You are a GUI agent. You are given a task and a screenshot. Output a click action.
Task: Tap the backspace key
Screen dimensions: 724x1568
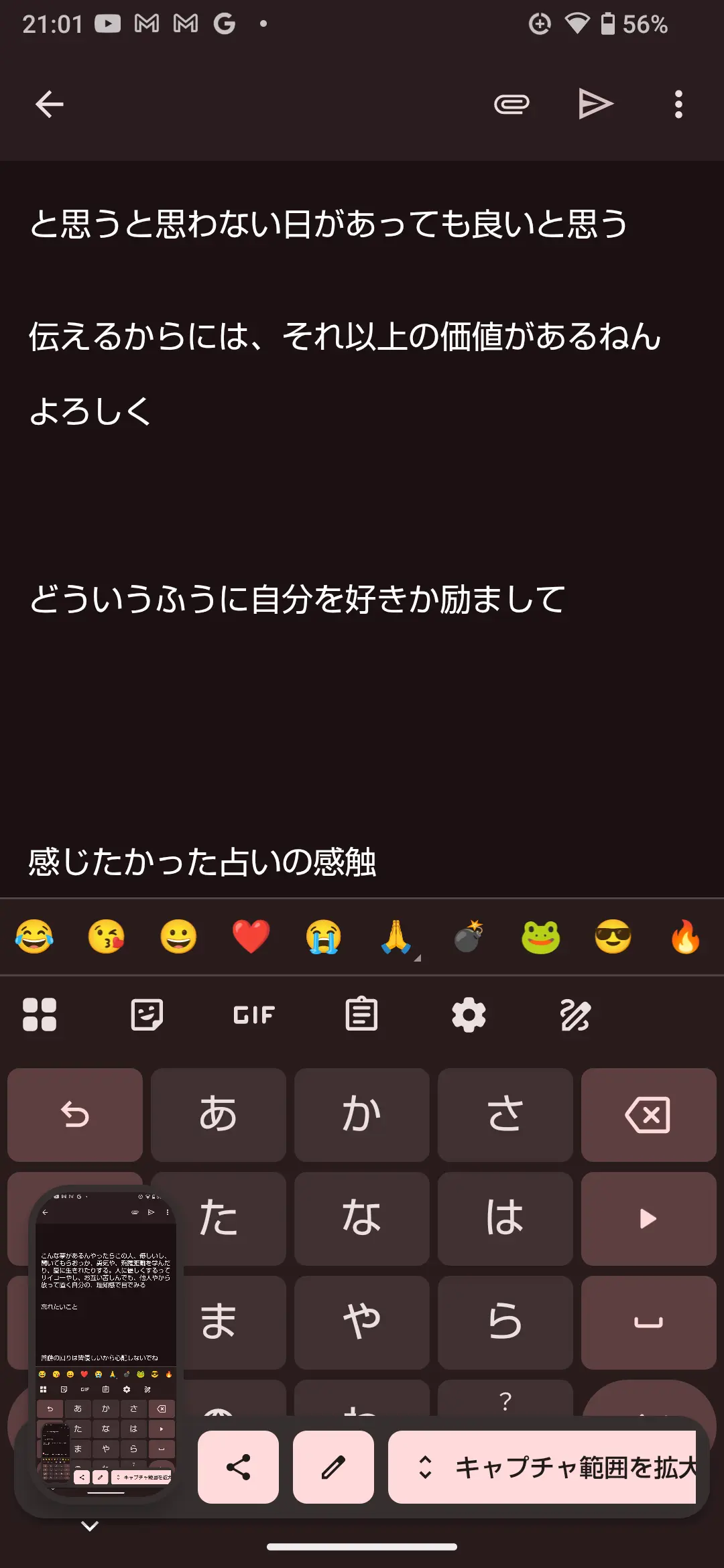(x=648, y=1115)
